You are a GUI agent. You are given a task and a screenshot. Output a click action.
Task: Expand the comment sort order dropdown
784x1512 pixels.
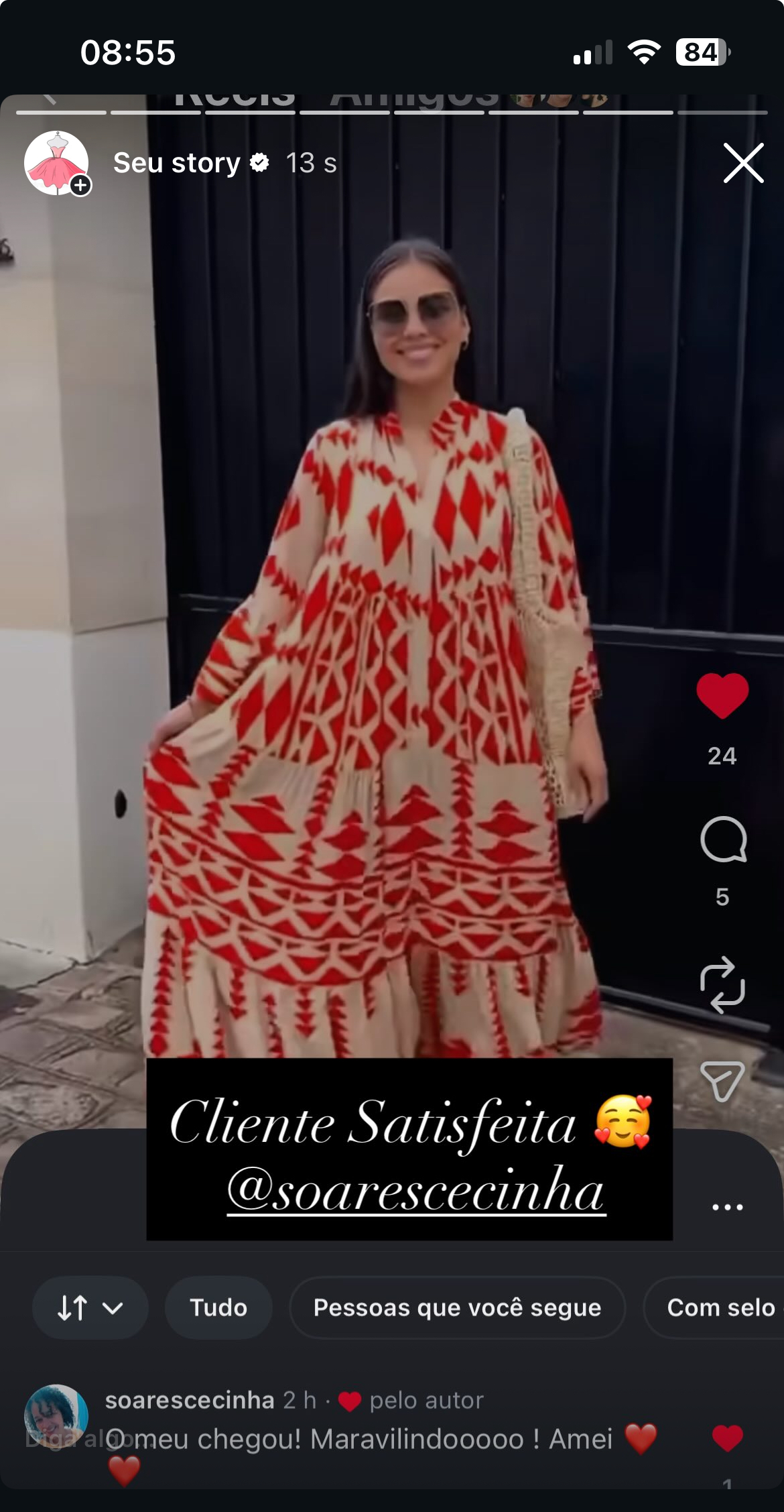tap(90, 1307)
